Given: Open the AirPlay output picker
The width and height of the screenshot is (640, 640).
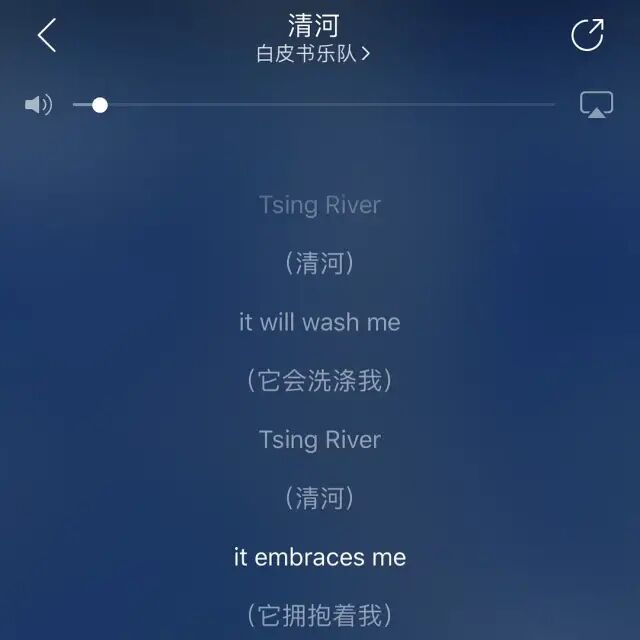Looking at the screenshot, I should coord(596,104).
